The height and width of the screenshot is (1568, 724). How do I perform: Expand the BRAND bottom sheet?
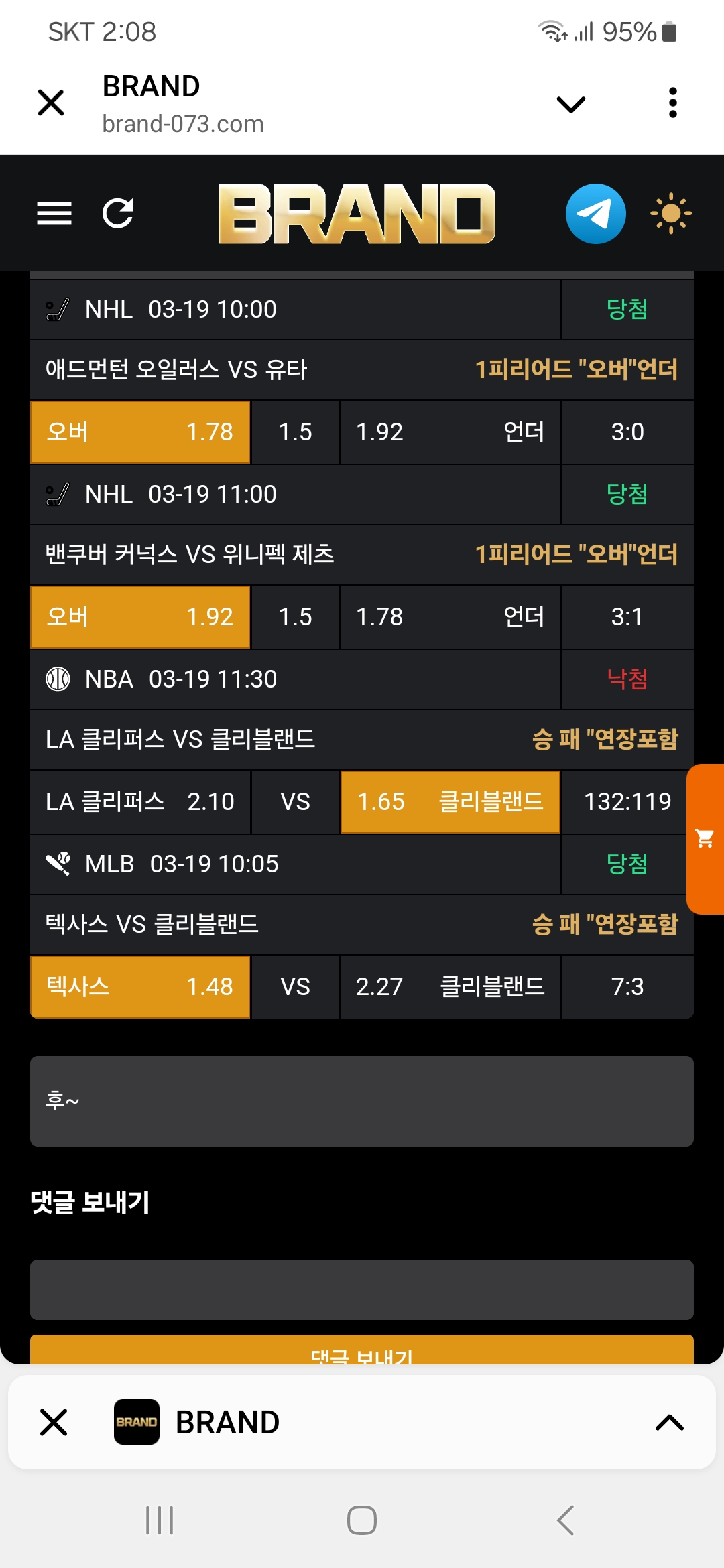[669, 1422]
